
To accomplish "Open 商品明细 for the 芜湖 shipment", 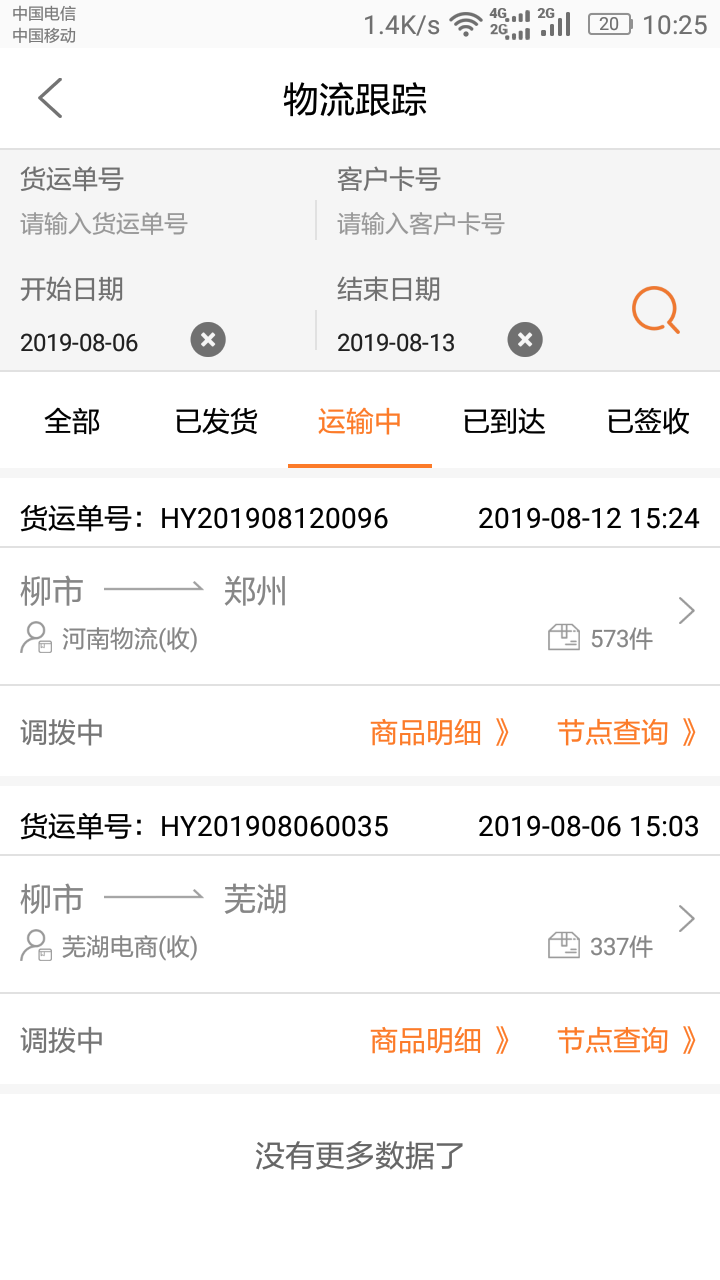I will [440, 1040].
